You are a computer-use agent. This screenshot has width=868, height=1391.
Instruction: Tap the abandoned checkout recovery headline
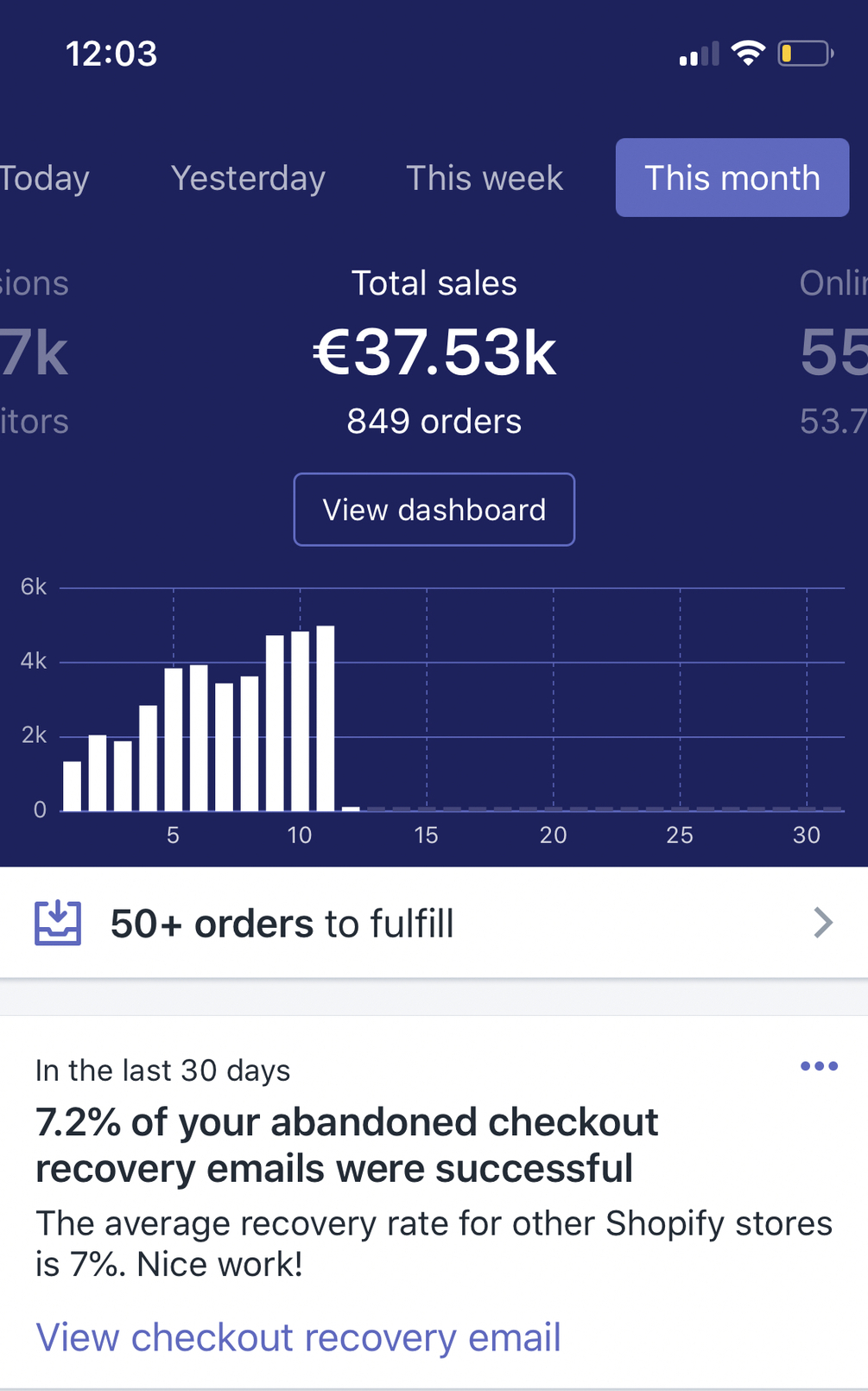tap(345, 1144)
